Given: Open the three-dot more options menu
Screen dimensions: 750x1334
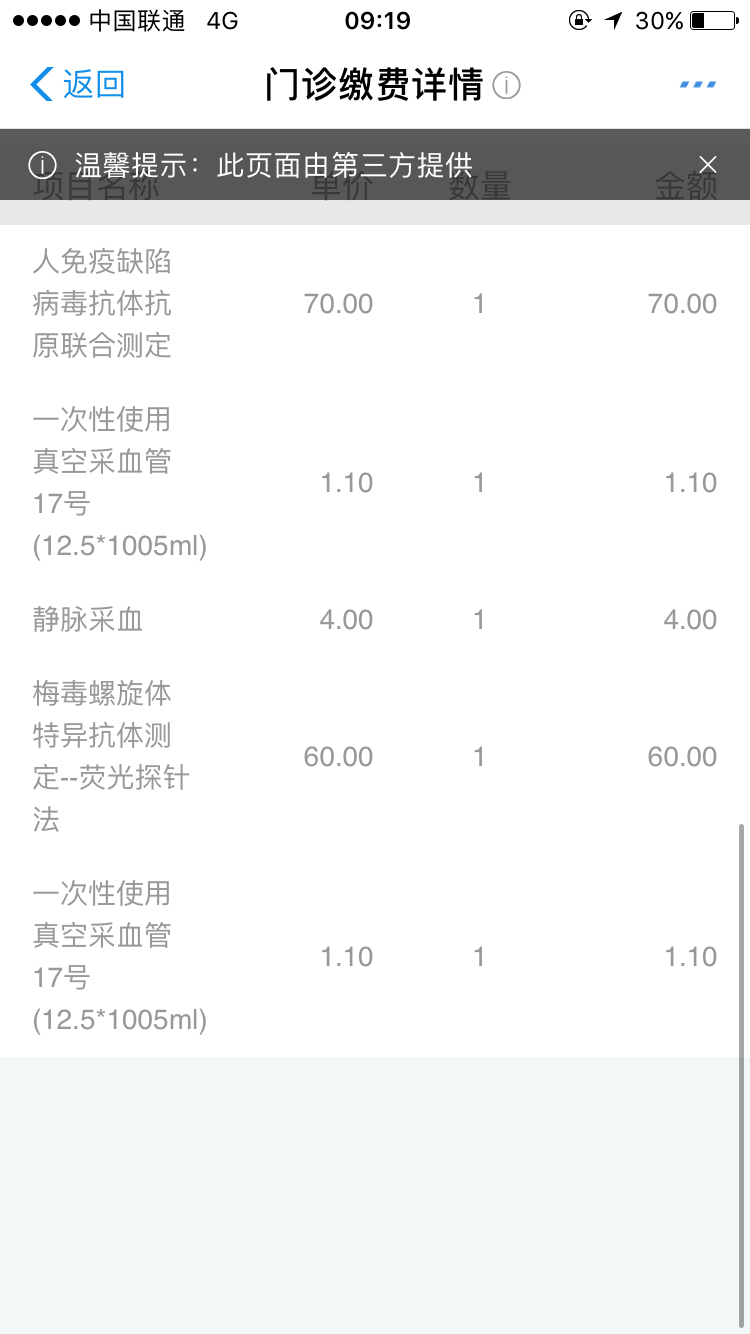Looking at the screenshot, I should [697, 85].
